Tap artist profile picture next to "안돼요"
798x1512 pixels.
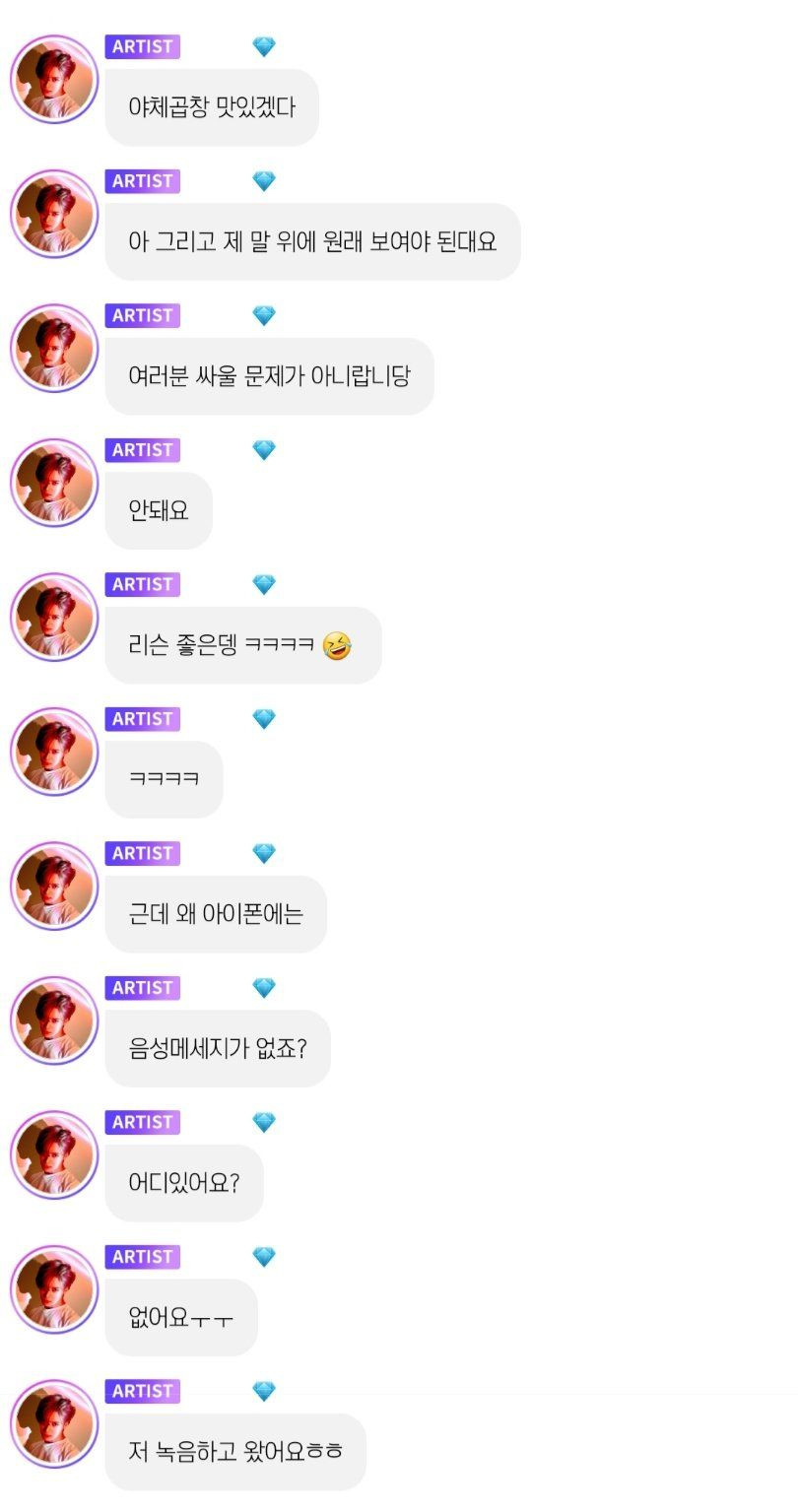(x=54, y=483)
